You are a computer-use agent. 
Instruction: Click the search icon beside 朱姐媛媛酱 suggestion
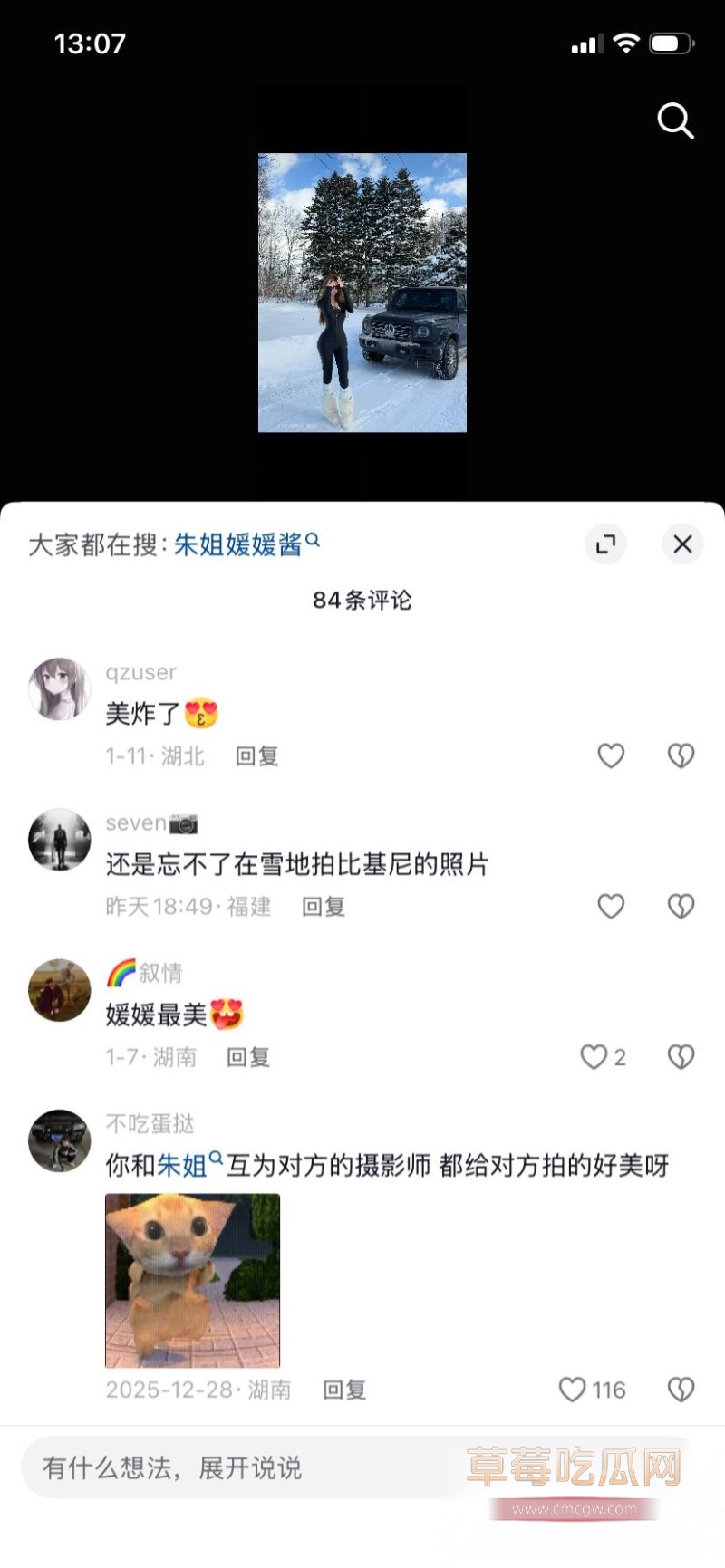(314, 538)
